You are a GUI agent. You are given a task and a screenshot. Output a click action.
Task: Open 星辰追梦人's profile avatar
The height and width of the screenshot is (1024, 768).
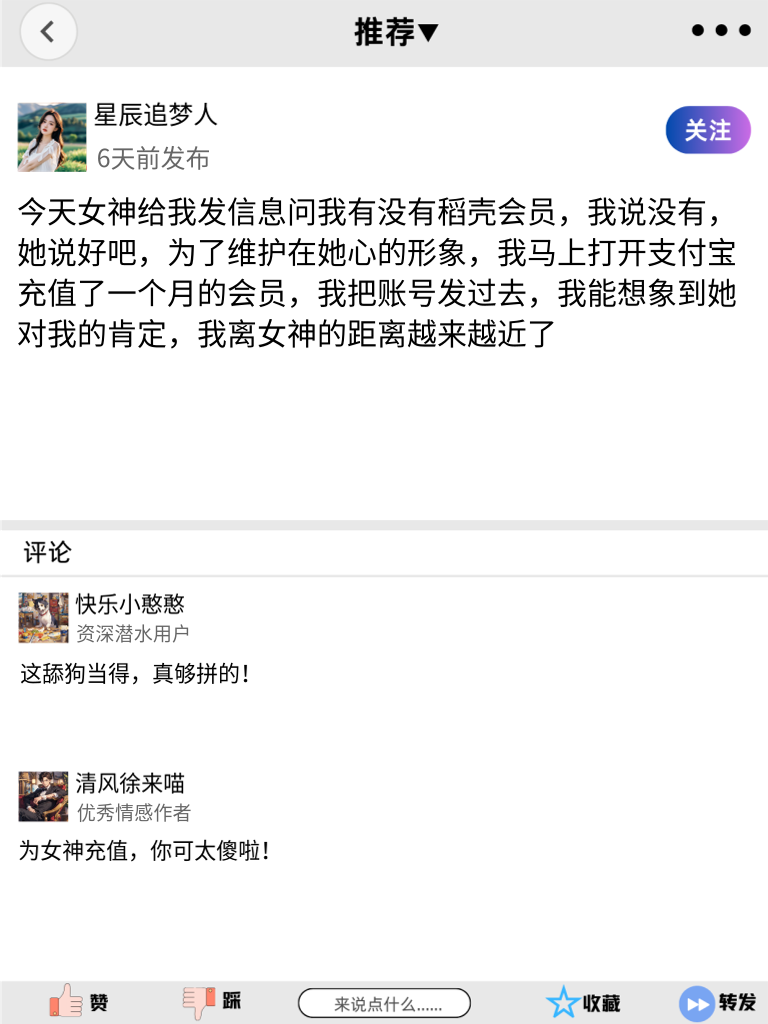[x=50, y=136]
